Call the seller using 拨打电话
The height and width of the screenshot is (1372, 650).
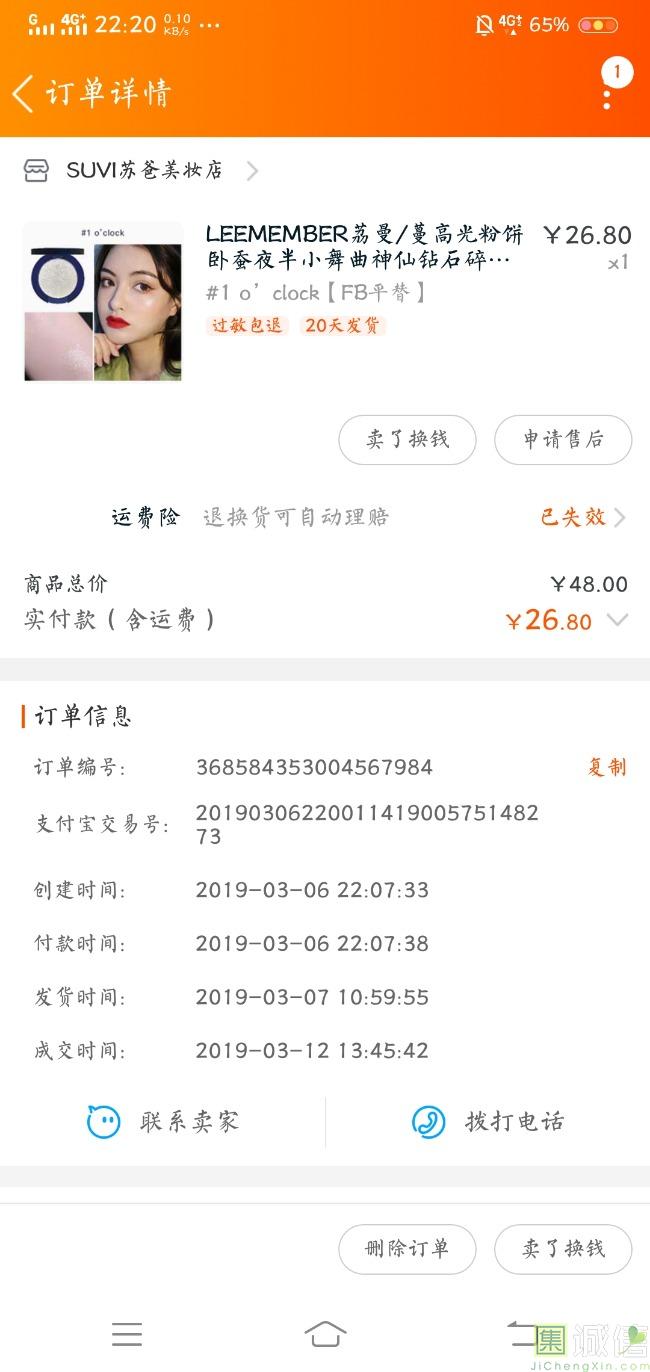click(x=488, y=1122)
